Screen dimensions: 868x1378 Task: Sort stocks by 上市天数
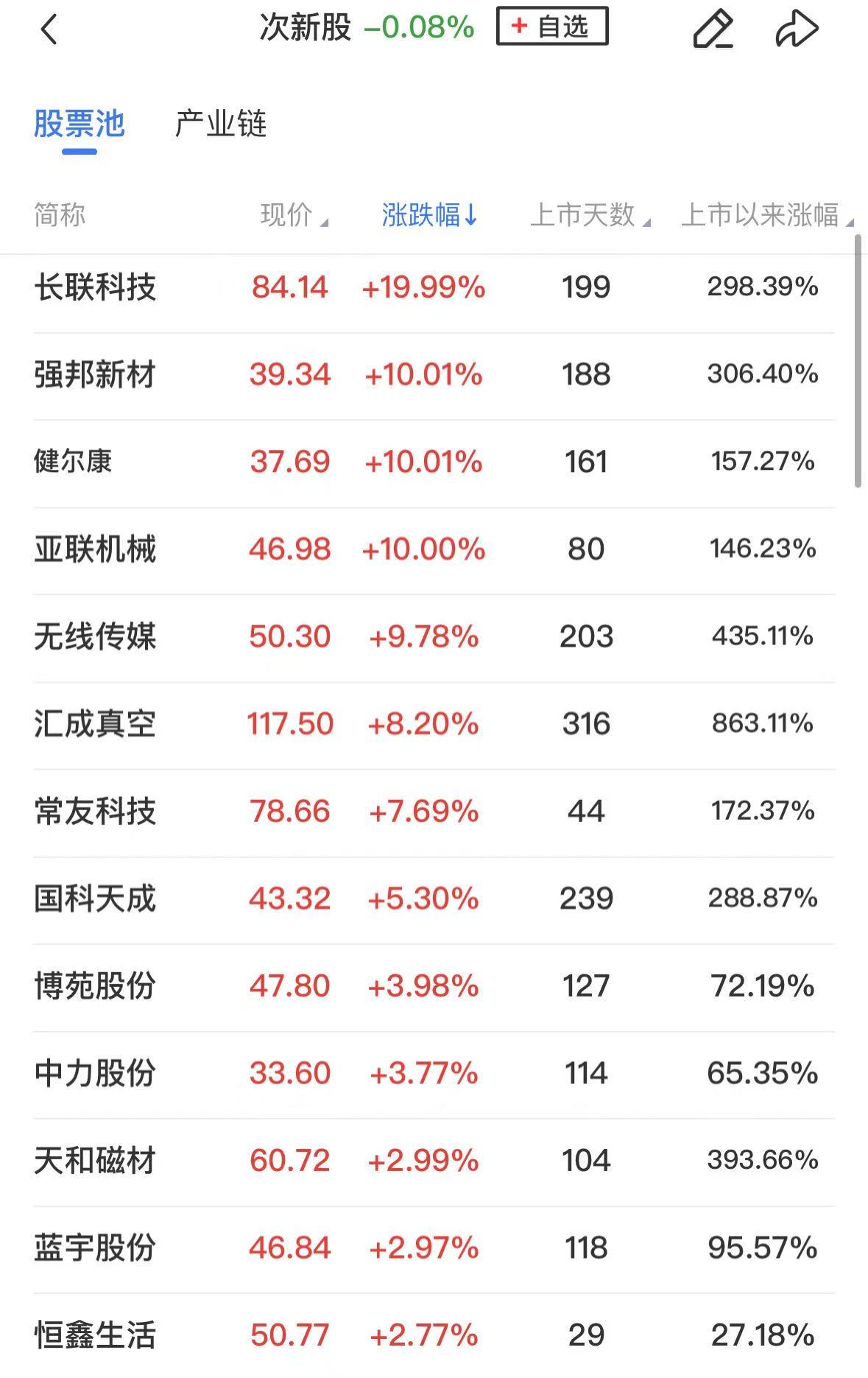click(589, 215)
